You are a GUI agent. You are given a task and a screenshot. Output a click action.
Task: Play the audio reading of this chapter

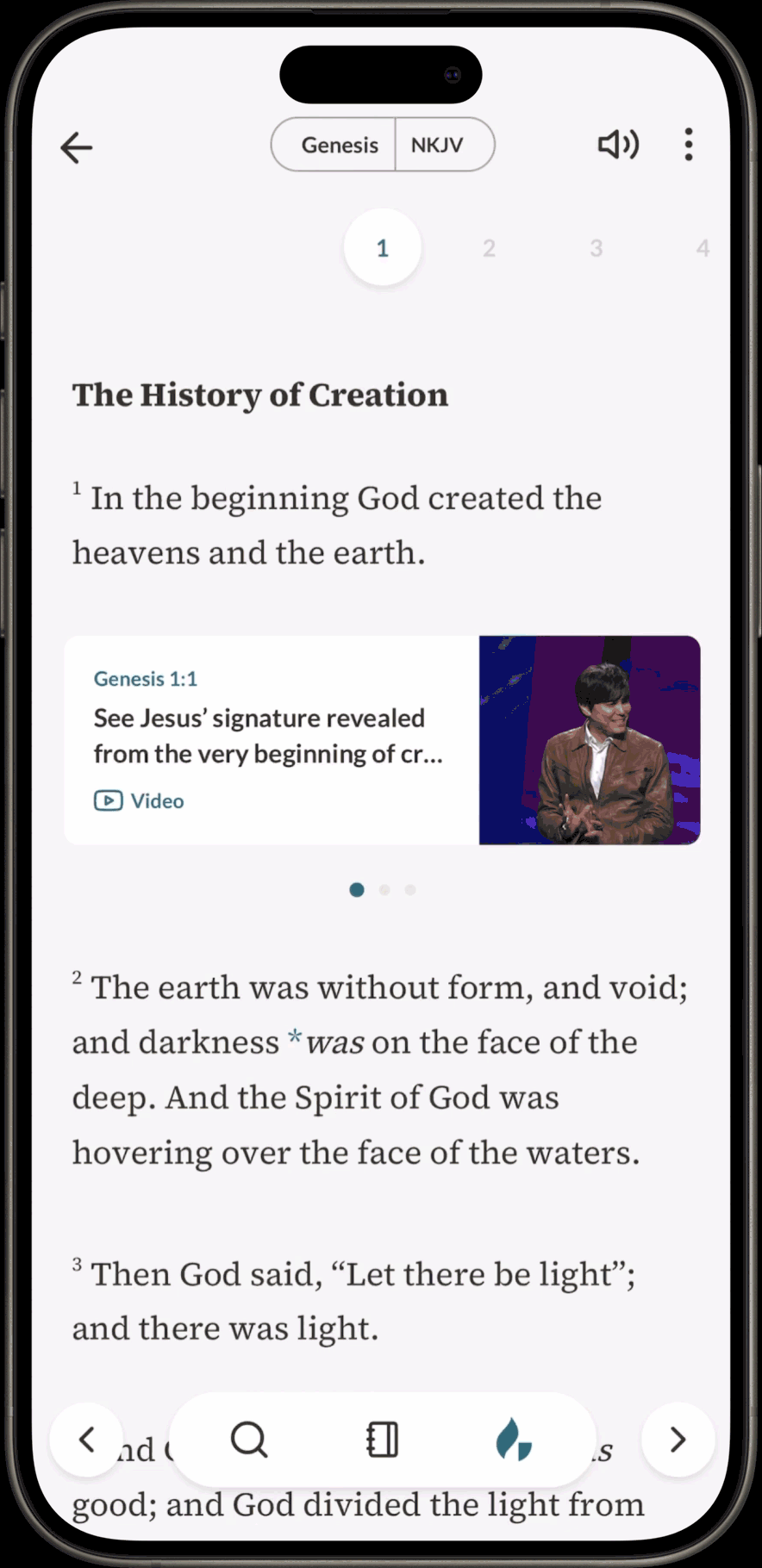(x=618, y=145)
